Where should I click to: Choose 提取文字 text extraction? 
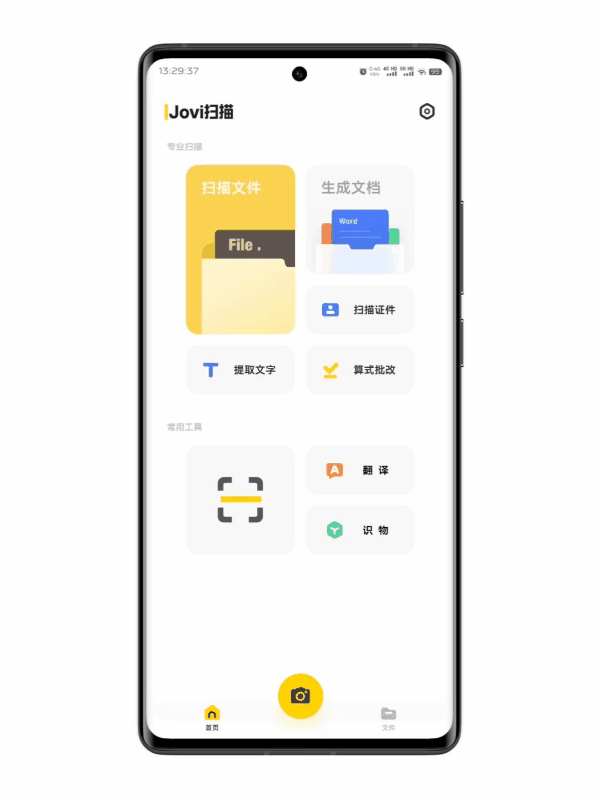coord(240,370)
